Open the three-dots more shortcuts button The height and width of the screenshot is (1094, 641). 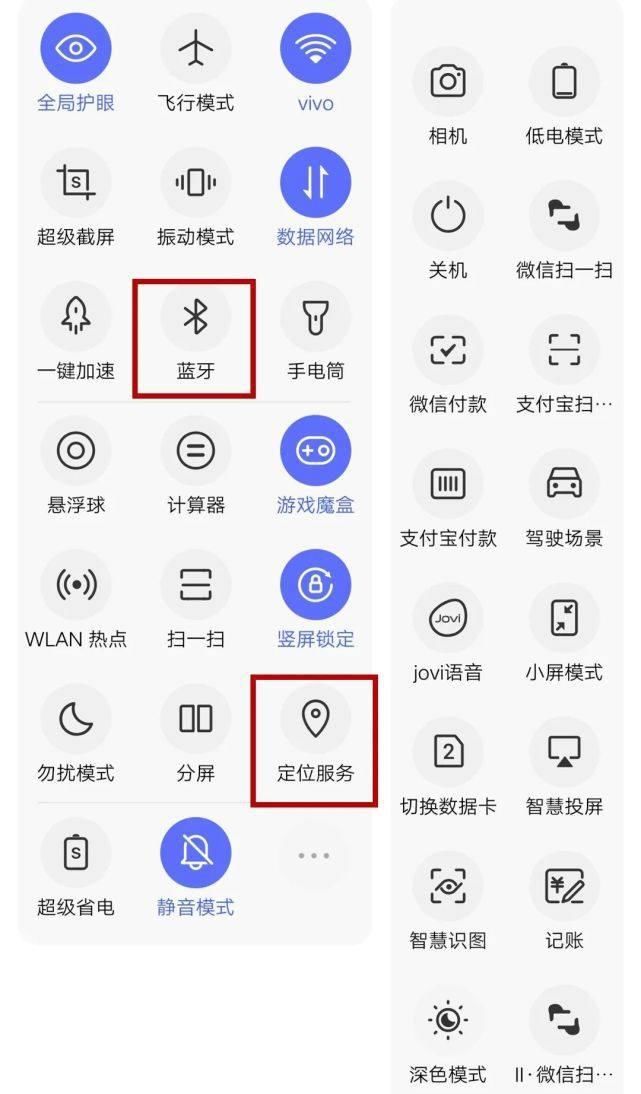coord(313,855)
